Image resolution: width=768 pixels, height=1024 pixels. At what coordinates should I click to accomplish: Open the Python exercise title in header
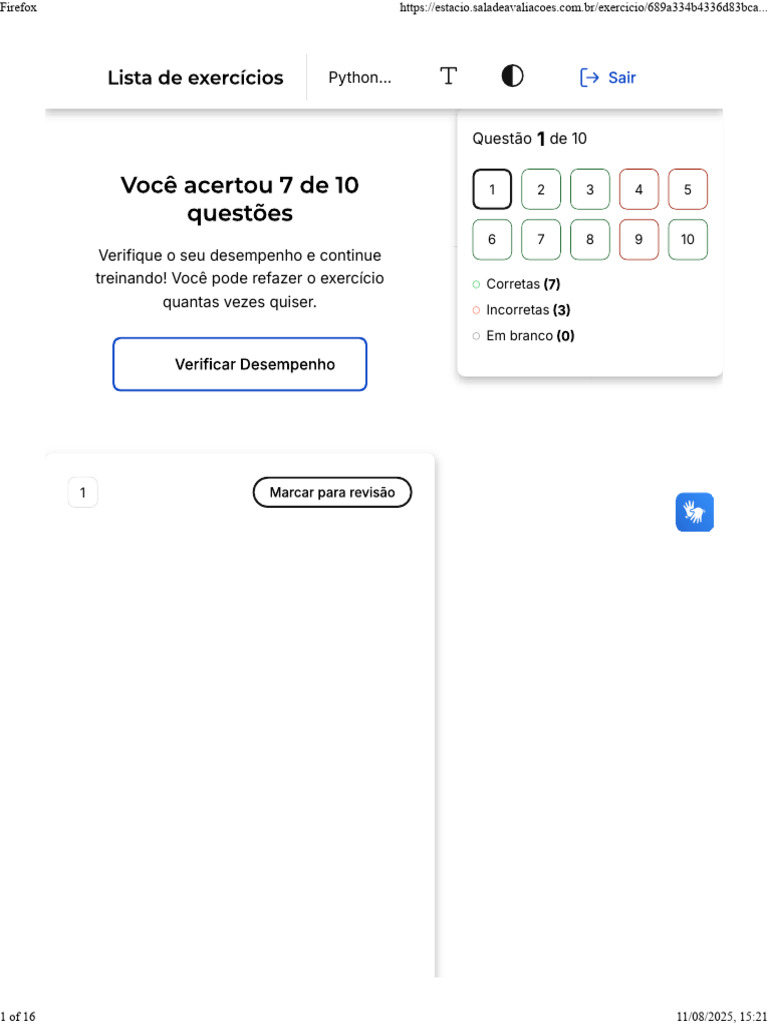pyautogui.click(x=360, y=78)
